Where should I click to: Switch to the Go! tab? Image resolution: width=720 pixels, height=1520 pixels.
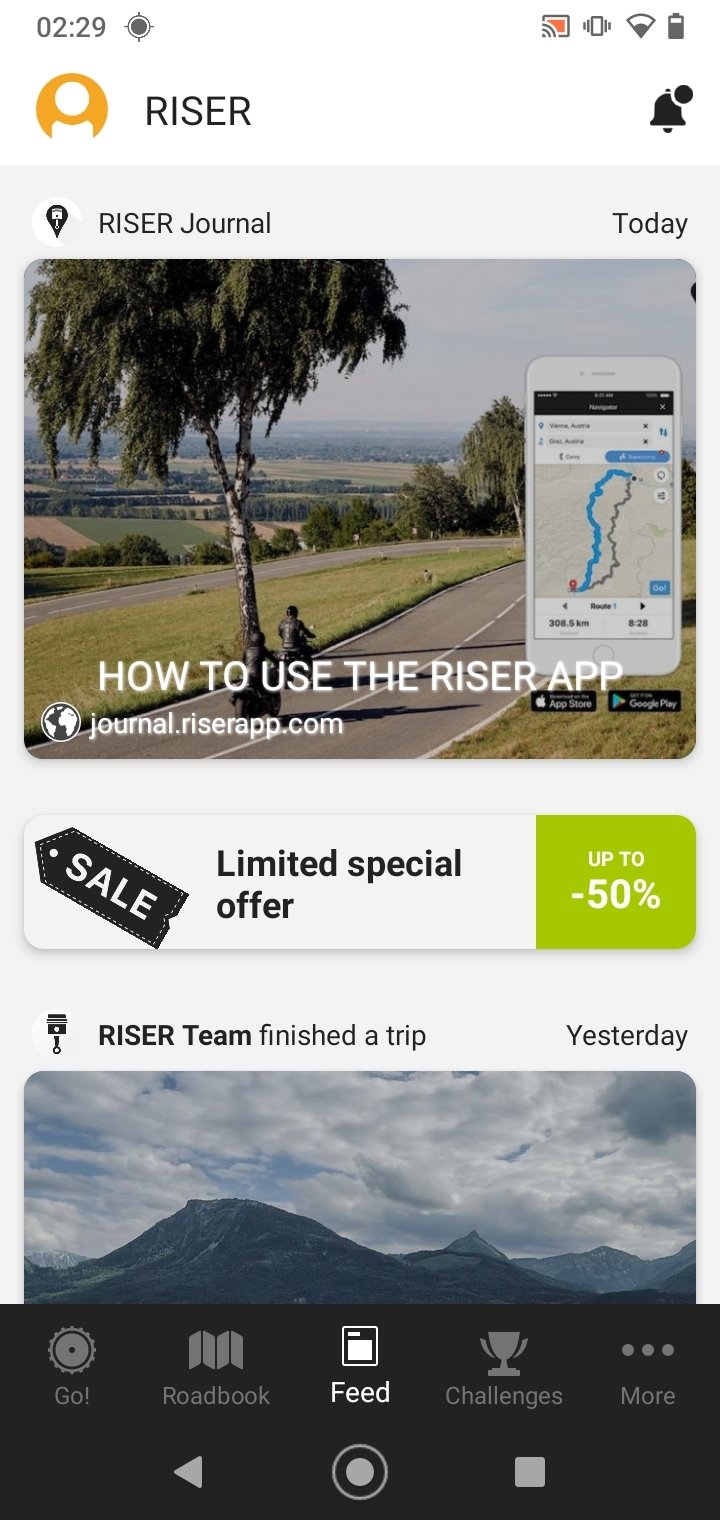point(72,1367)
